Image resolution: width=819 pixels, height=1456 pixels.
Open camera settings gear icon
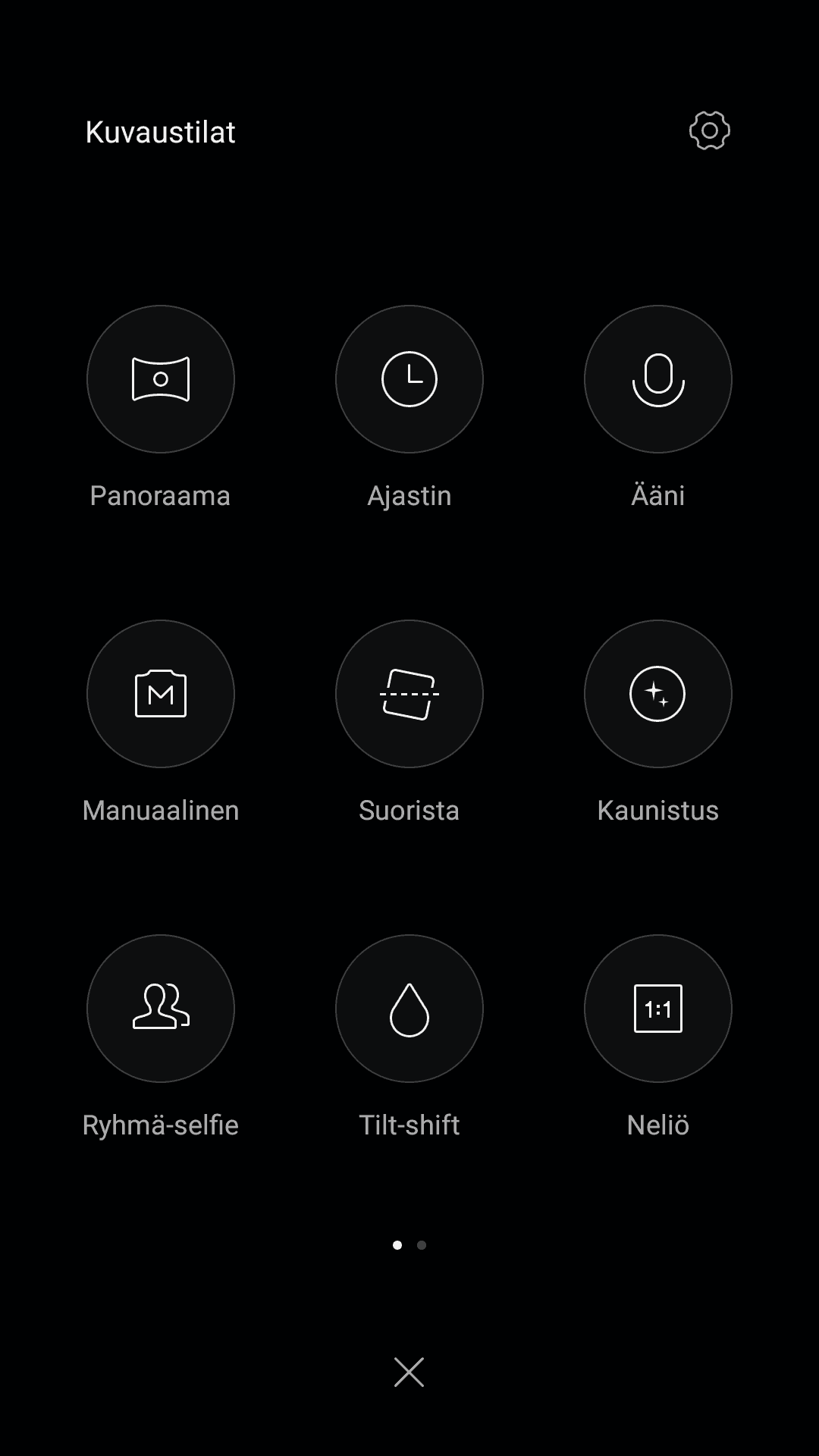click(709, 131)
